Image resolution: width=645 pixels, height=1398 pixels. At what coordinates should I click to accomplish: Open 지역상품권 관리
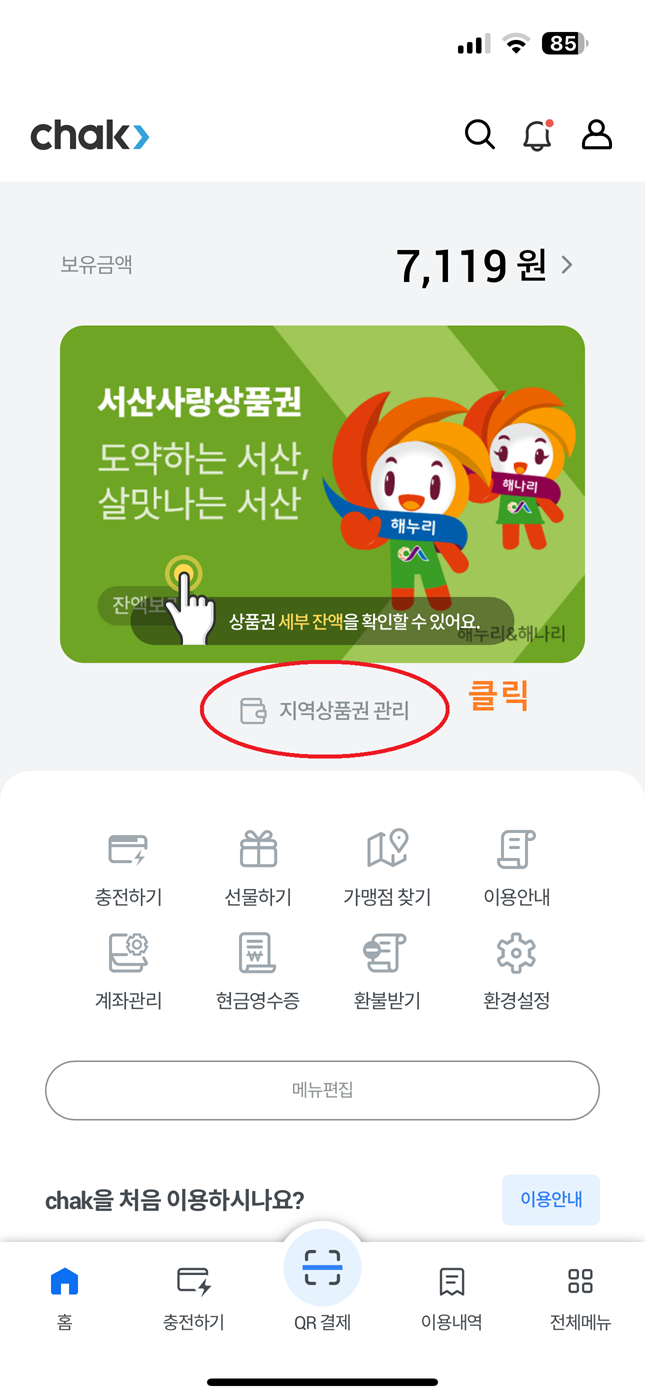(325, 711)
